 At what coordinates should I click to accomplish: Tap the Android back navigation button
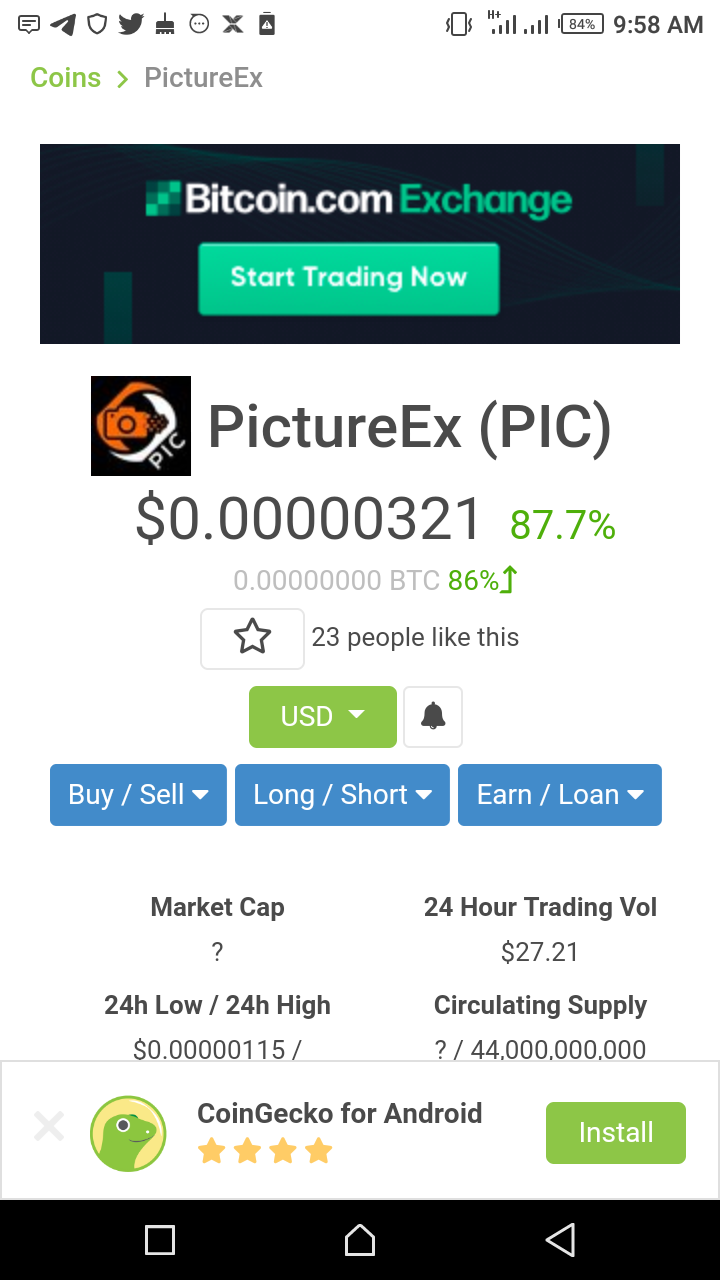point(560,1240)
